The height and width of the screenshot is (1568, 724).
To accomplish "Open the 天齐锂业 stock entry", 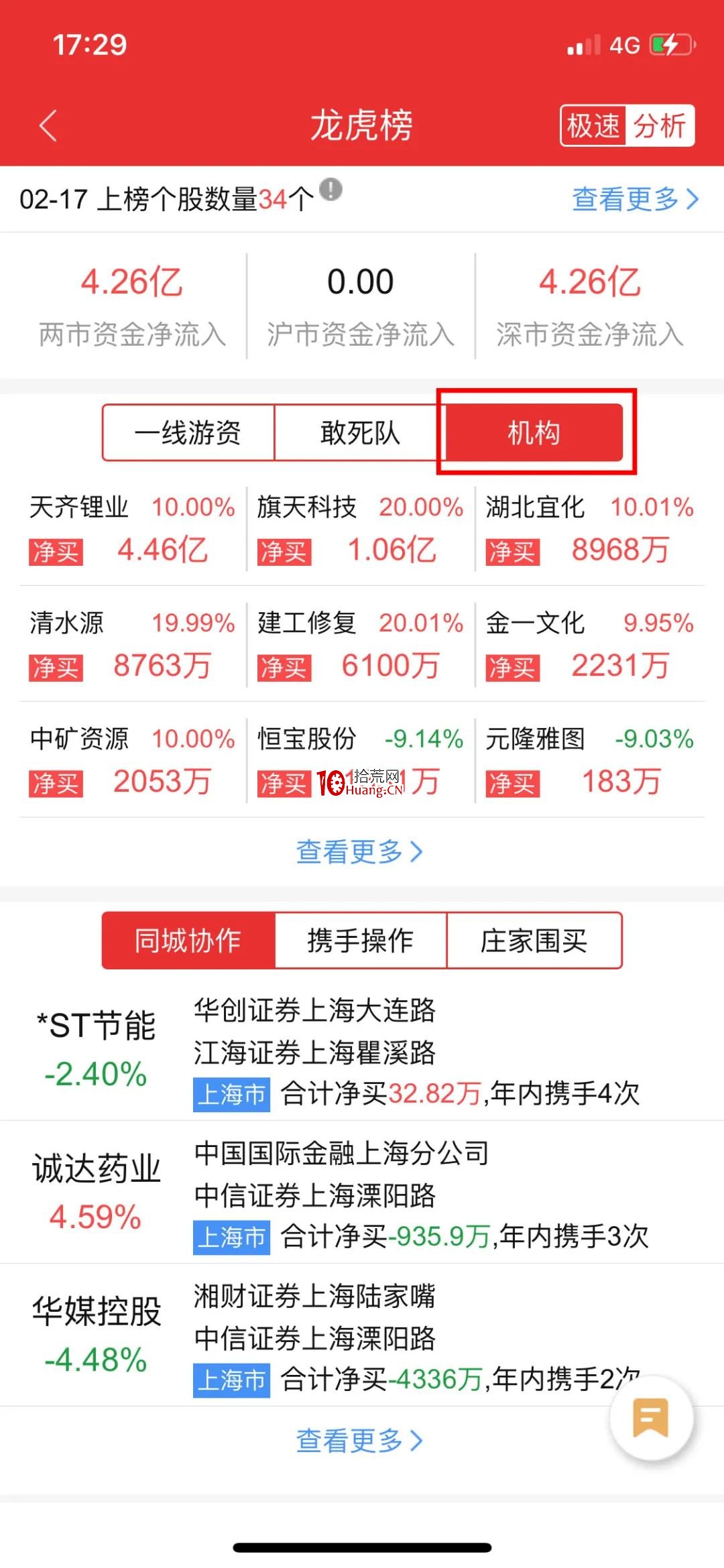I will coord(132,530).
